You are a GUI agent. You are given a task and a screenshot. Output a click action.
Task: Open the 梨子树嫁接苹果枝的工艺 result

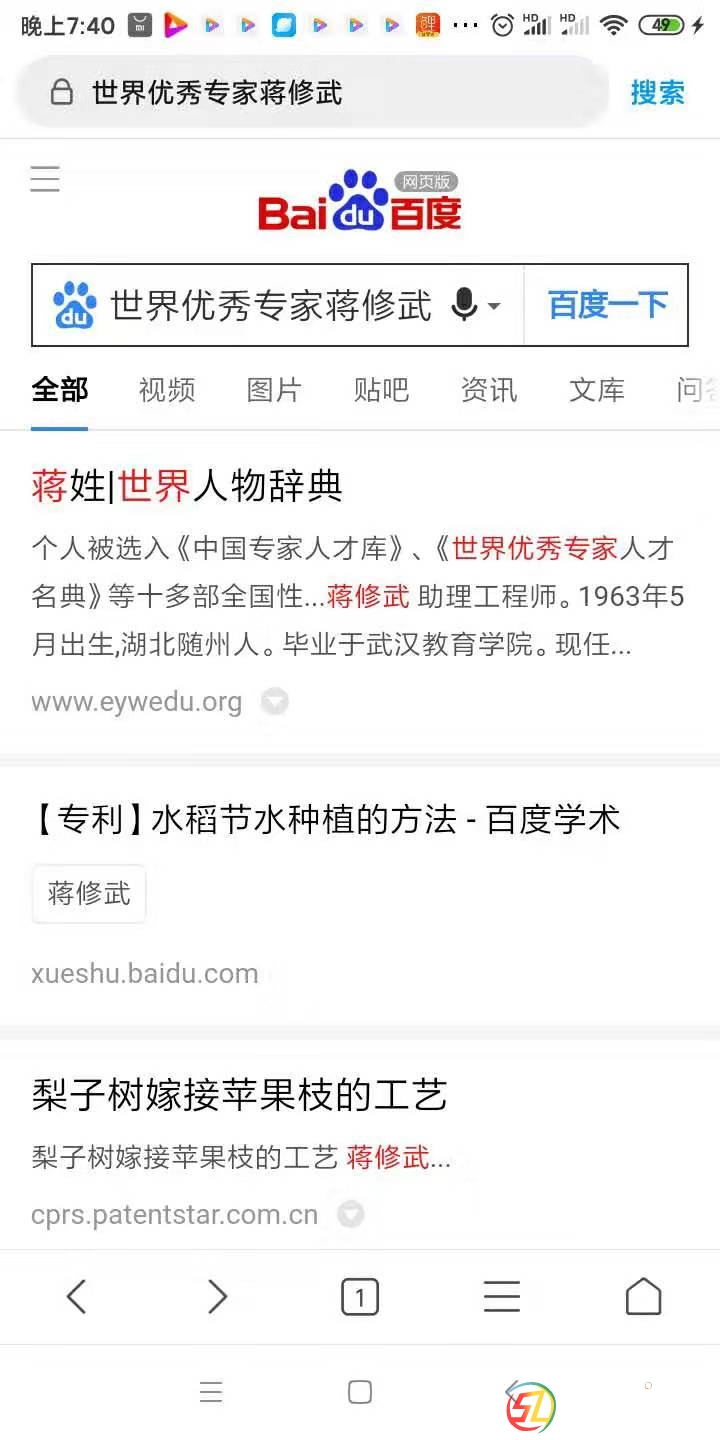click(x=239, y=1096)
